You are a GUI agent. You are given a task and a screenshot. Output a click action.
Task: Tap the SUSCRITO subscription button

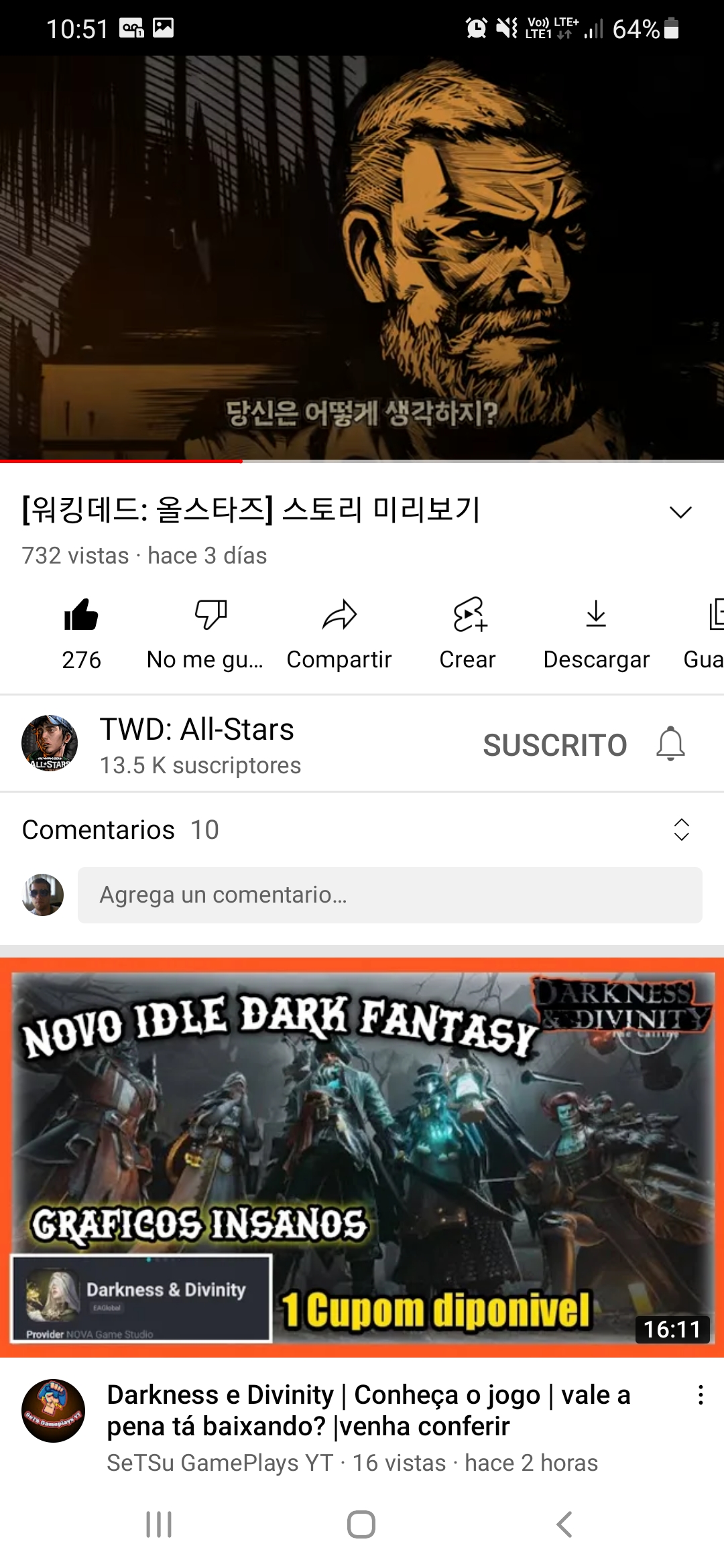pos(555,745)
